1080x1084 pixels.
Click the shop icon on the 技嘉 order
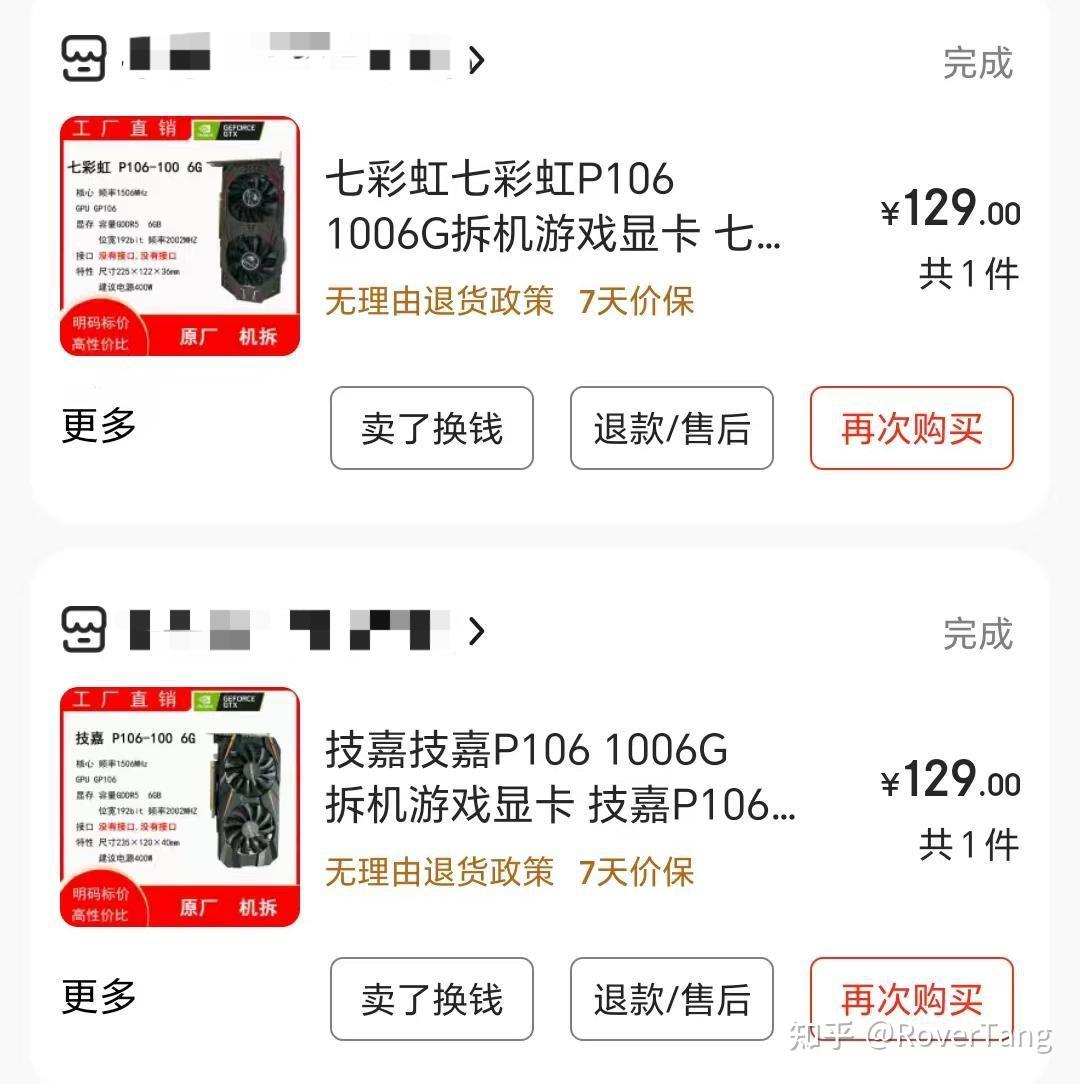tap(84, 631)
